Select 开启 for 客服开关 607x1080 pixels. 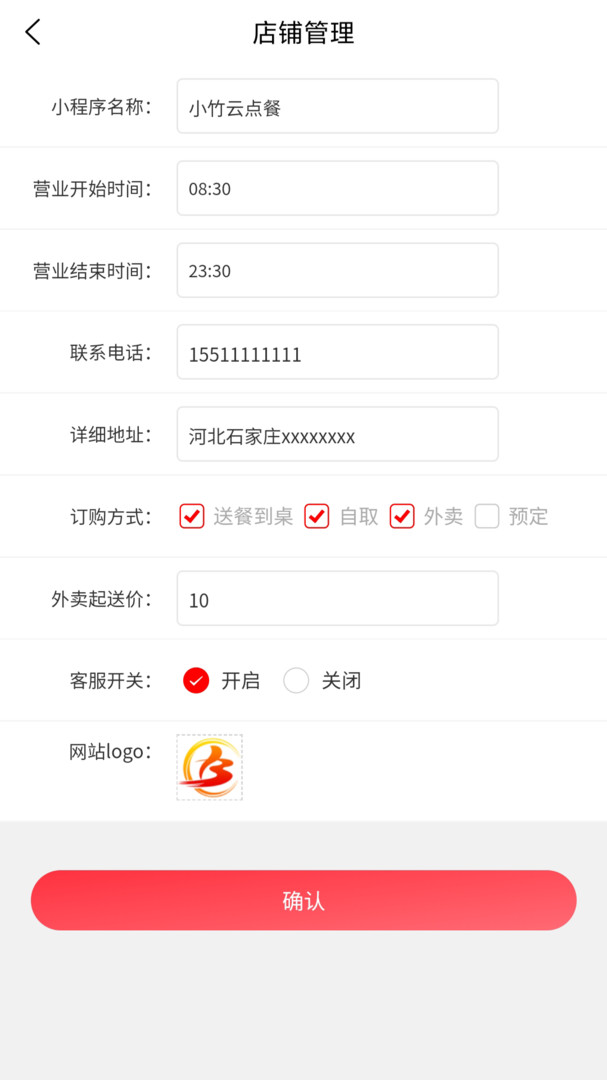196,681
